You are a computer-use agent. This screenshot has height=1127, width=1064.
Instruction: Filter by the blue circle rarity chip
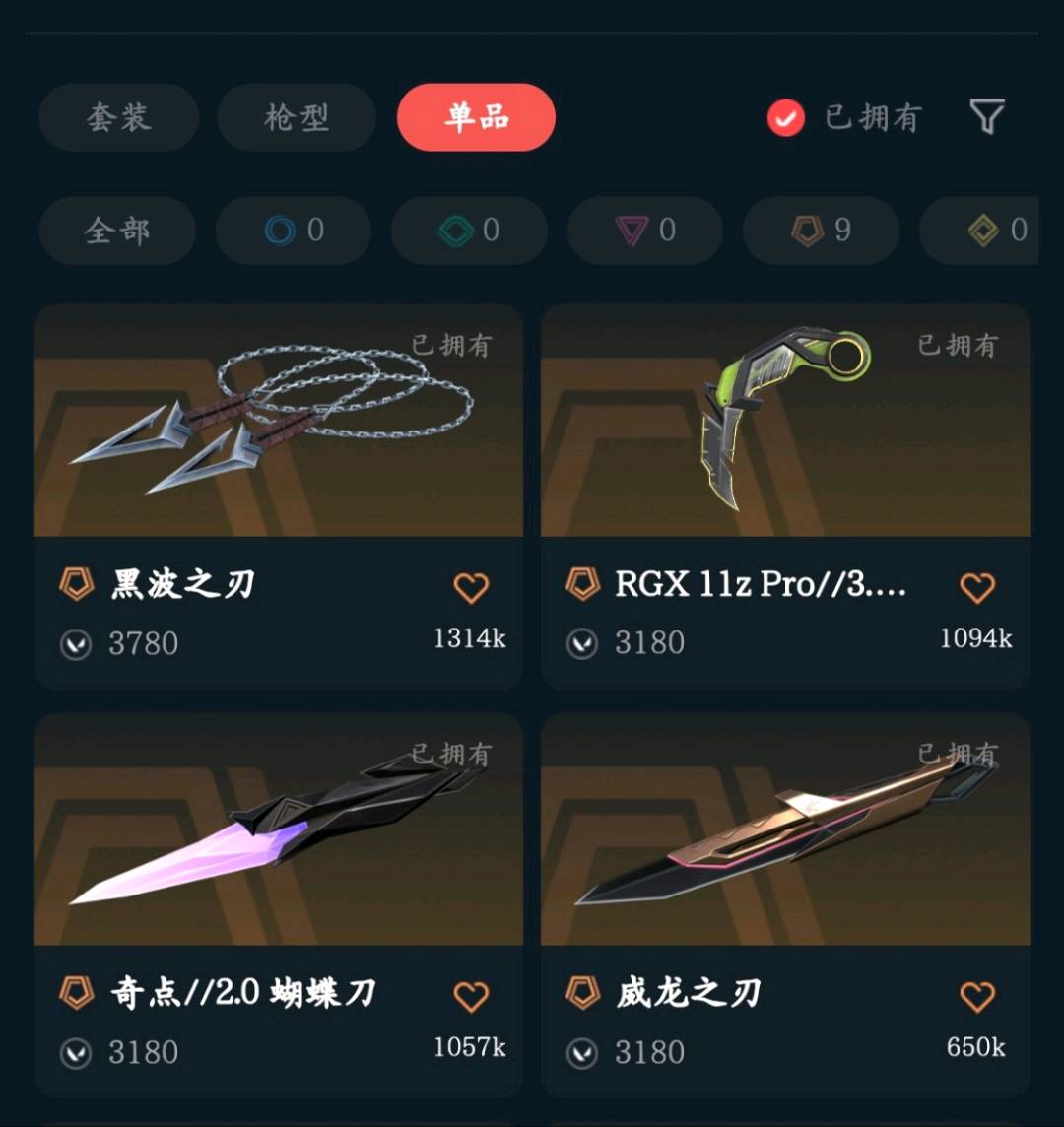click(x=294, y=231)
